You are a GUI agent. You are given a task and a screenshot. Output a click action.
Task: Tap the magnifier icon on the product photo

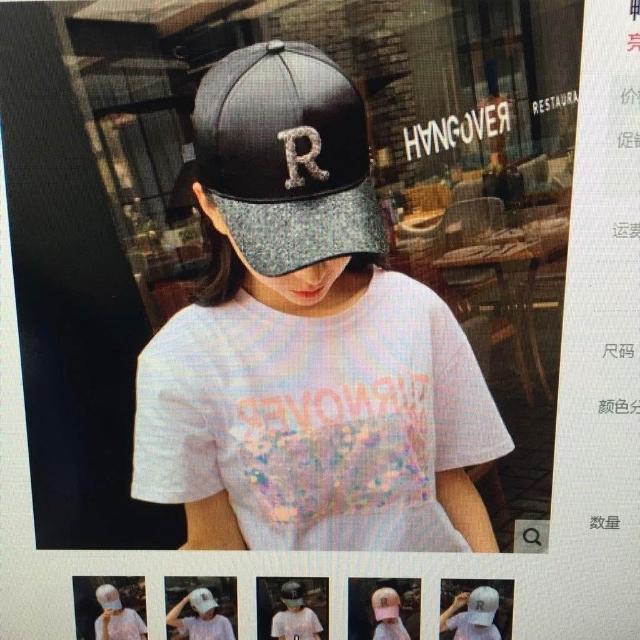[x=531, y=537]
